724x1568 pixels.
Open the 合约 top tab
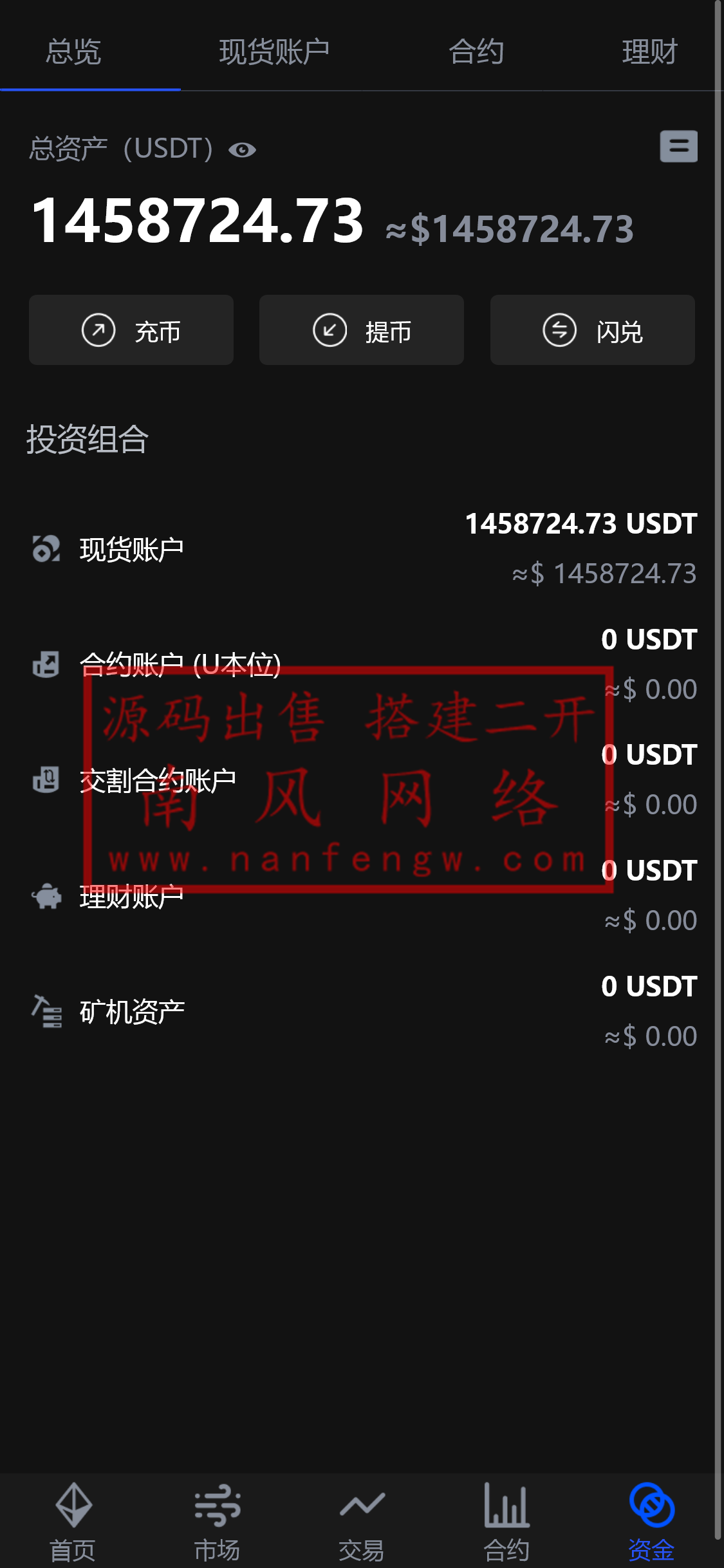pyautogui.click(x=476, y=51)
